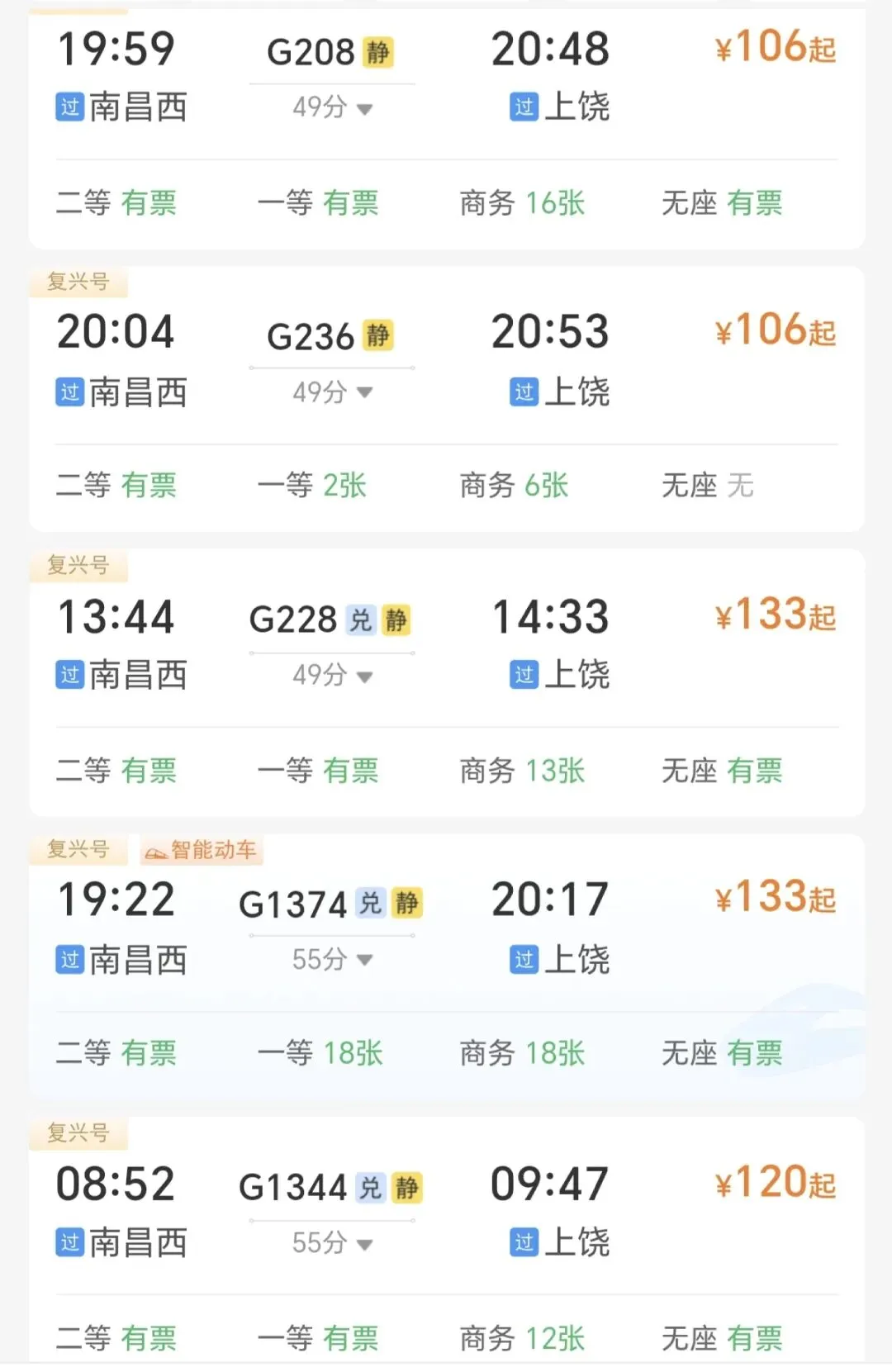This screenshot has width=892, height=1372.
Task: Open the G208 train departing at 19:59
Action: 311,52
